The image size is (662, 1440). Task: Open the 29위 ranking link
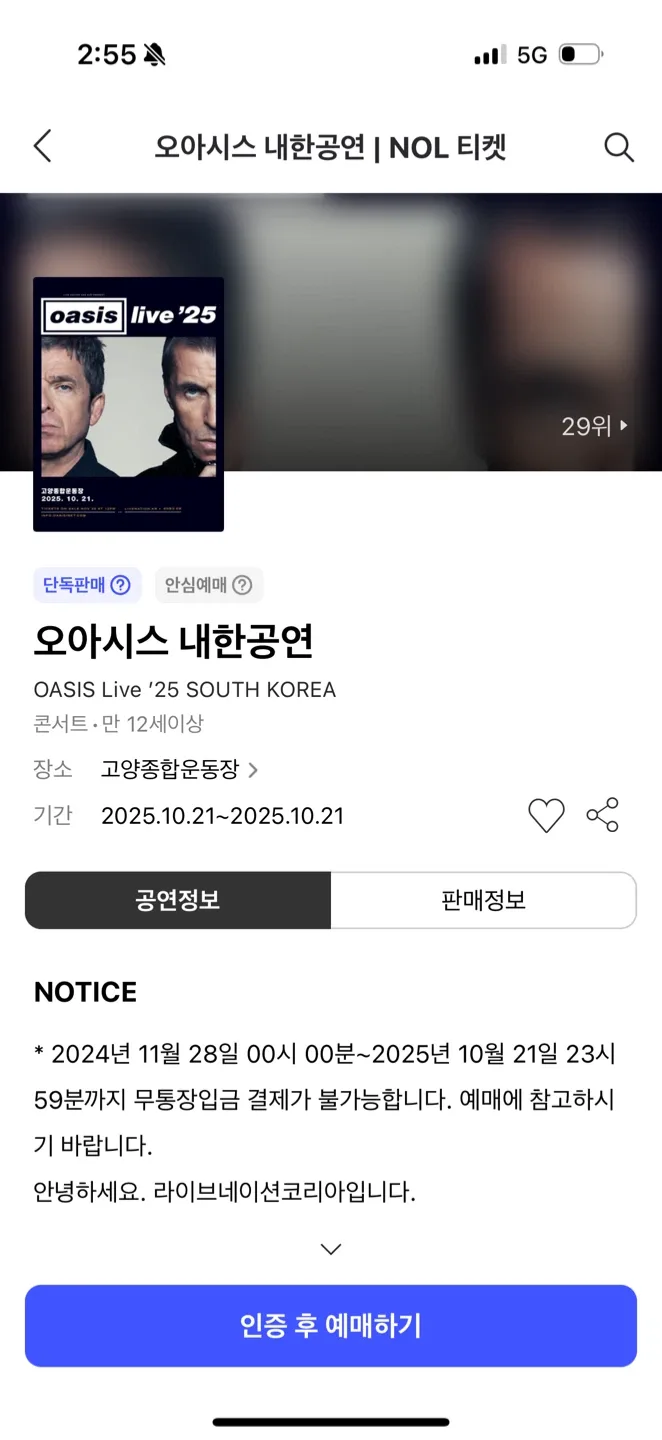click(x=594, y=426)
